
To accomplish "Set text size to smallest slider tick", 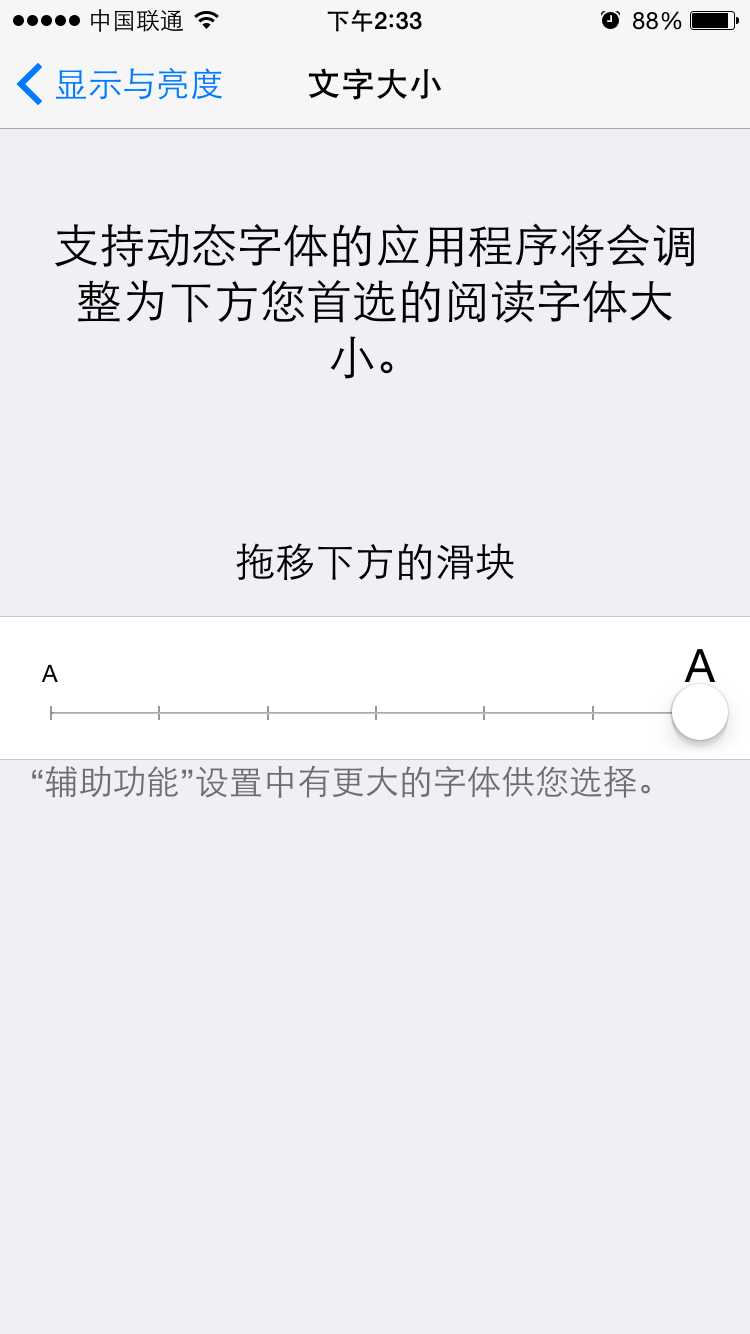I will [51, 713].
